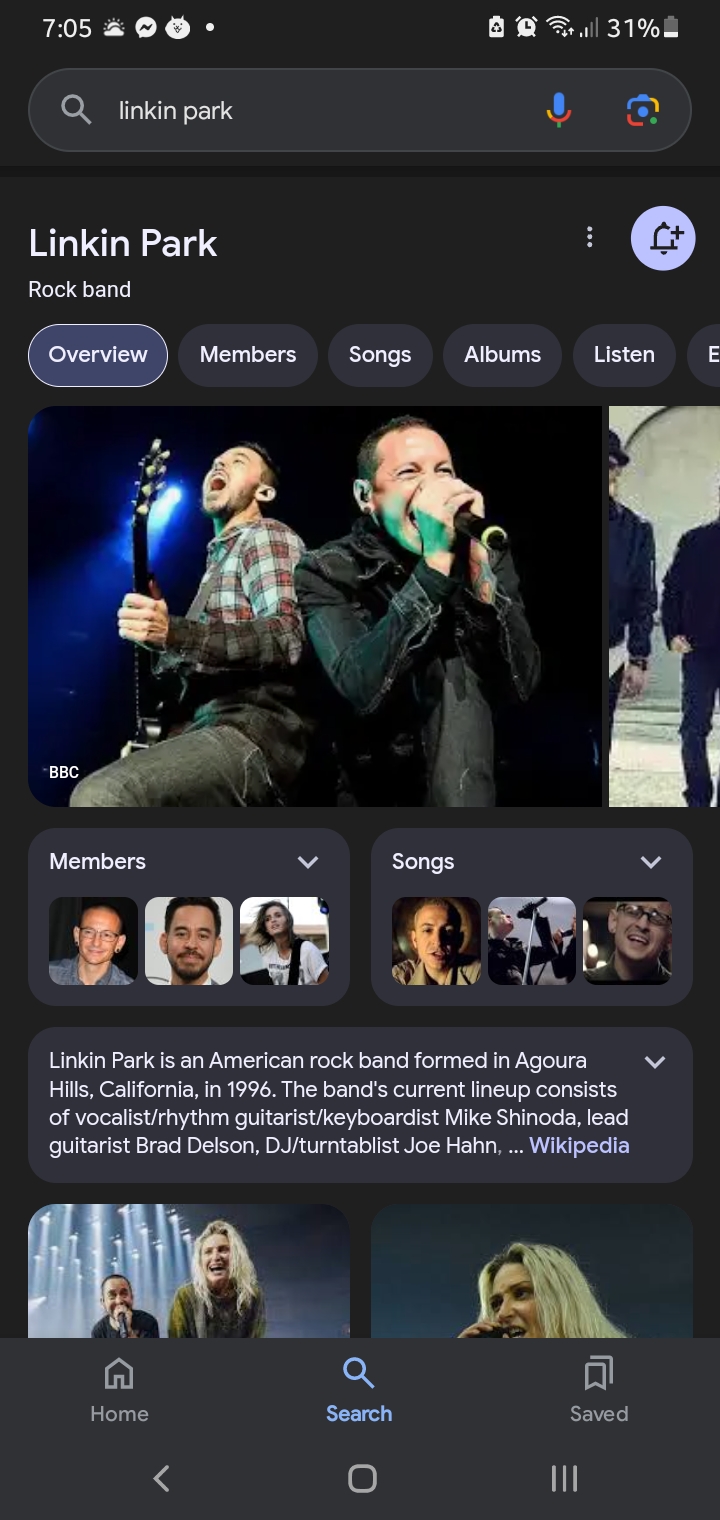
Task: Switch to the Members chip
Action: click(248, 355)
